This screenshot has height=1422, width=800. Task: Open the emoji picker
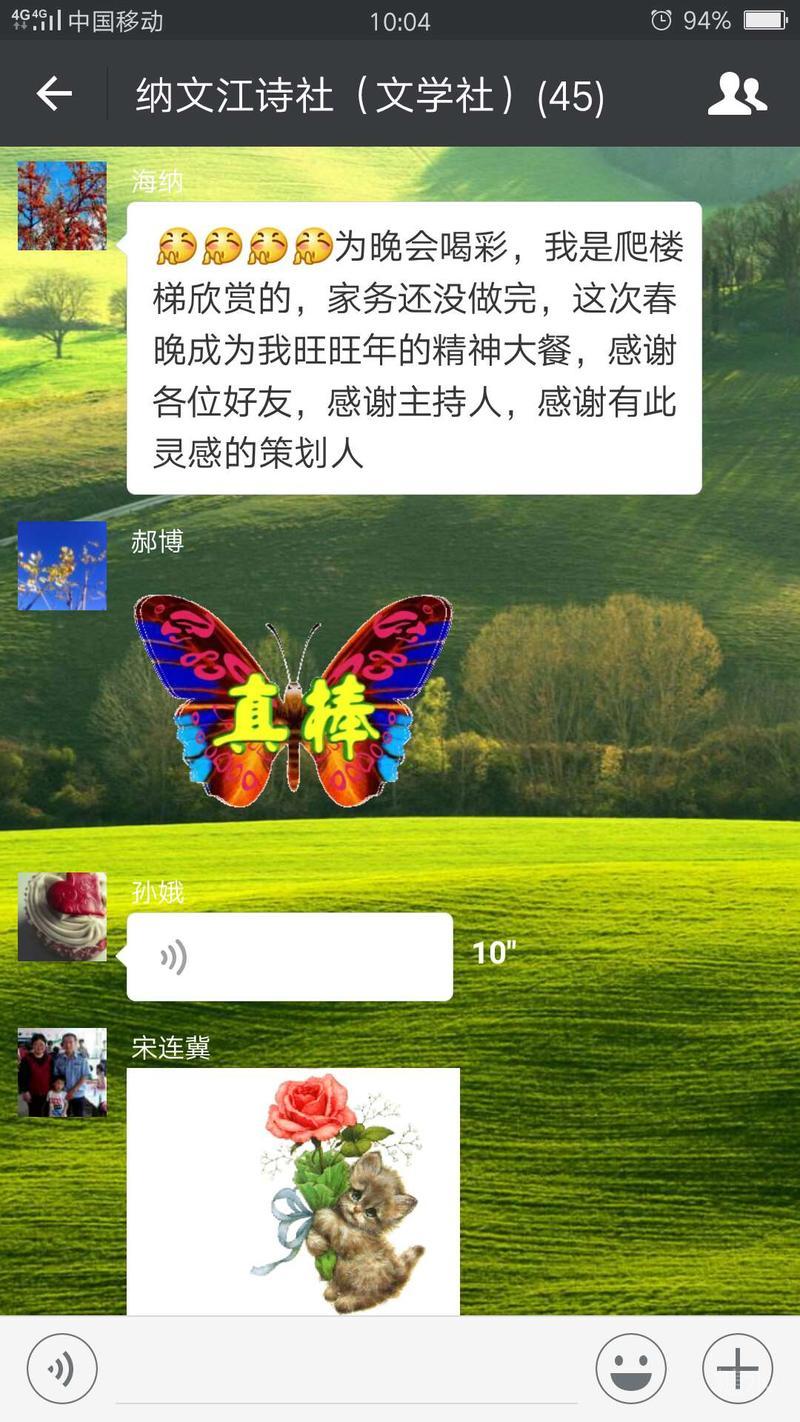[631, 1369]
